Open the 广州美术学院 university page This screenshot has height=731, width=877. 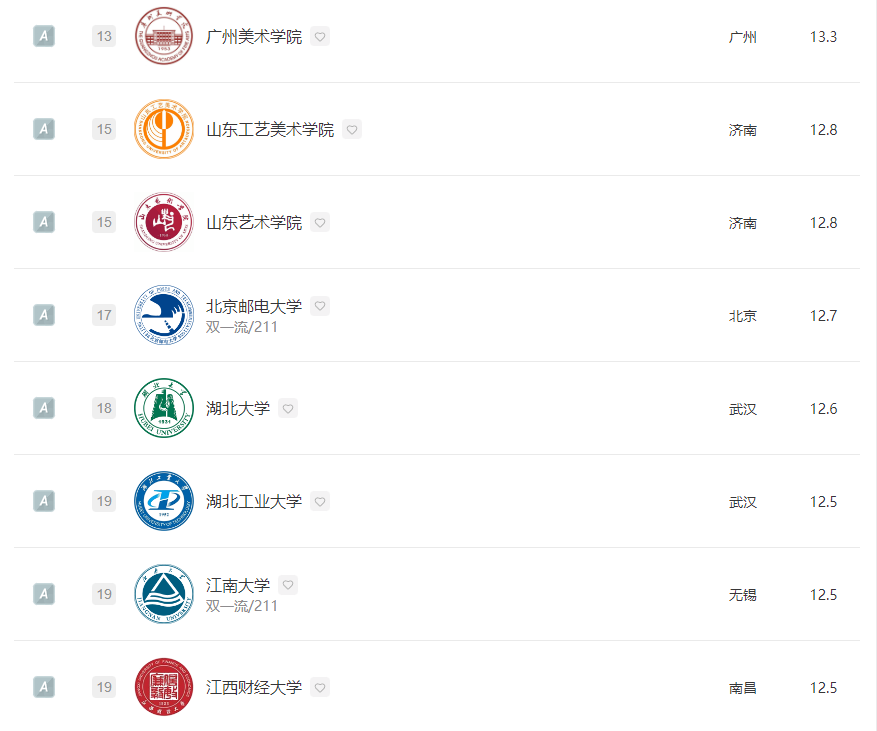(254, 37)
